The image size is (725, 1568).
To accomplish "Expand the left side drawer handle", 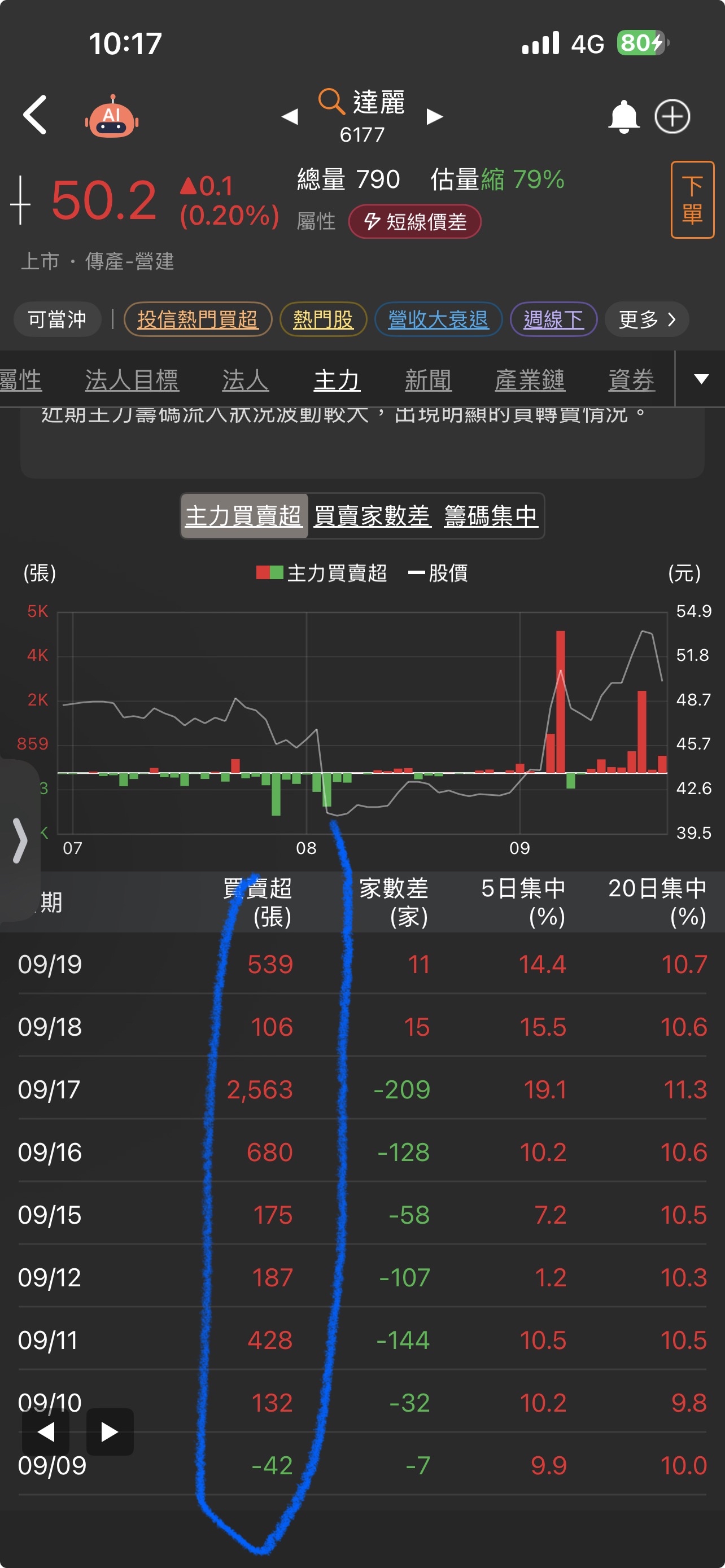I will click(20, 840).
